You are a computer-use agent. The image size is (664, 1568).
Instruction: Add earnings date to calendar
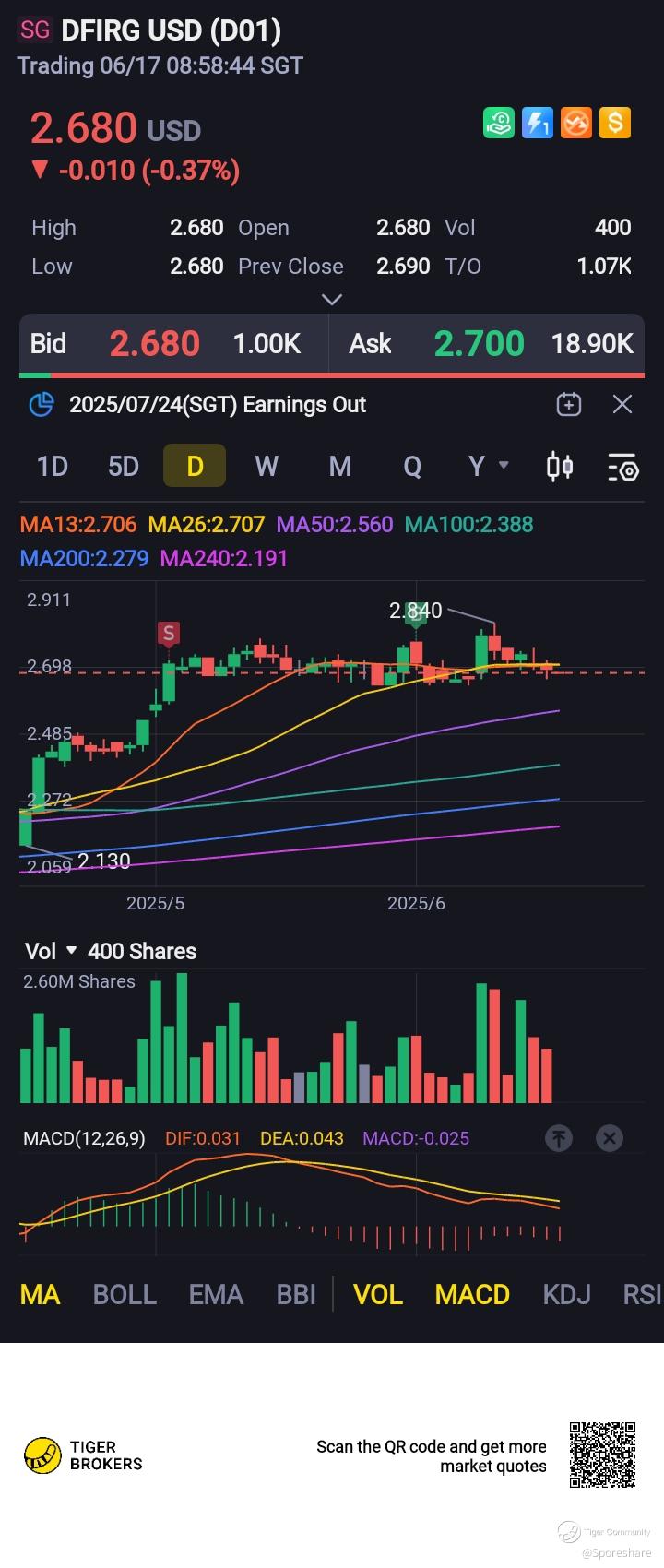pos(569,404)
